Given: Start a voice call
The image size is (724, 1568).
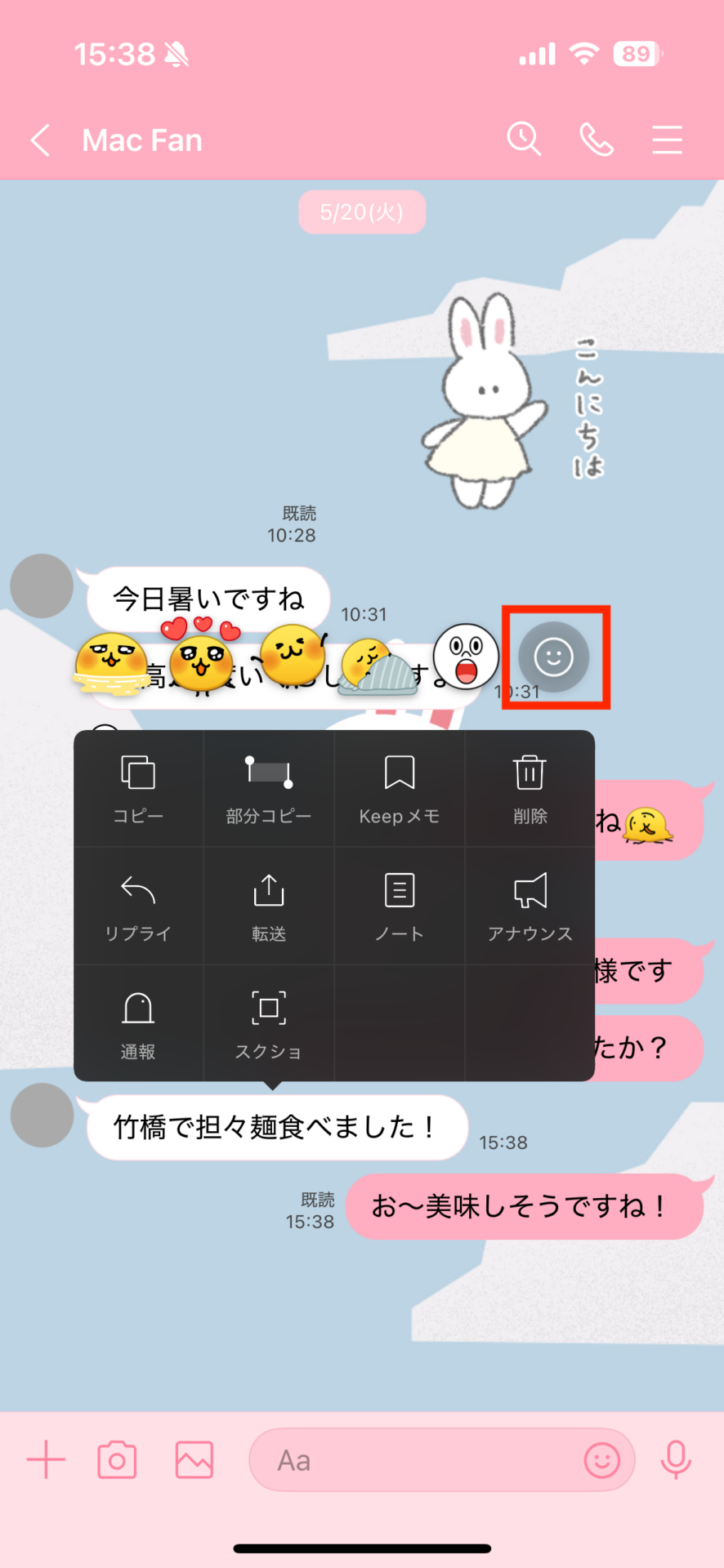Looking at the screenshot, I should pyautogui.click(x=597, y=140).
